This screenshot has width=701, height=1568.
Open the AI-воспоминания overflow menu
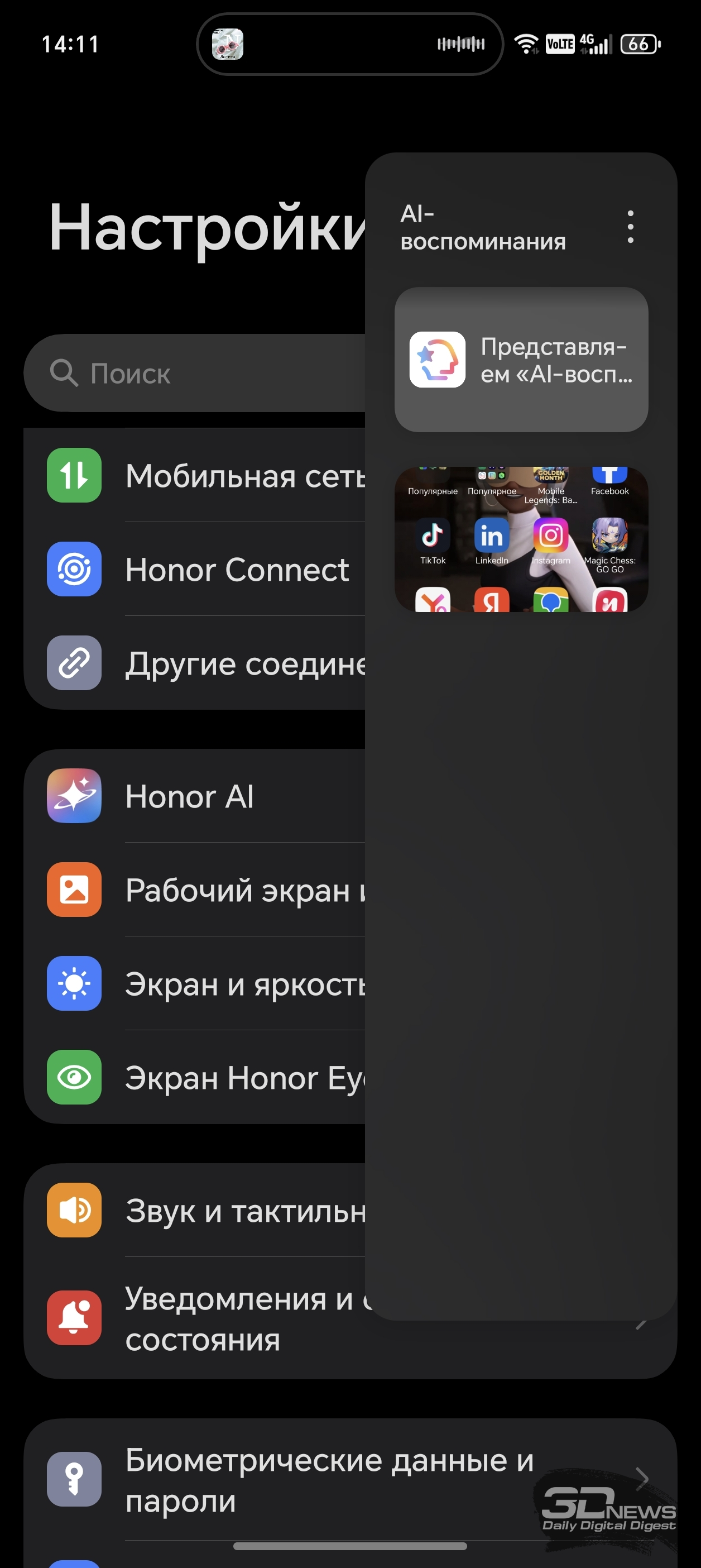631,227
